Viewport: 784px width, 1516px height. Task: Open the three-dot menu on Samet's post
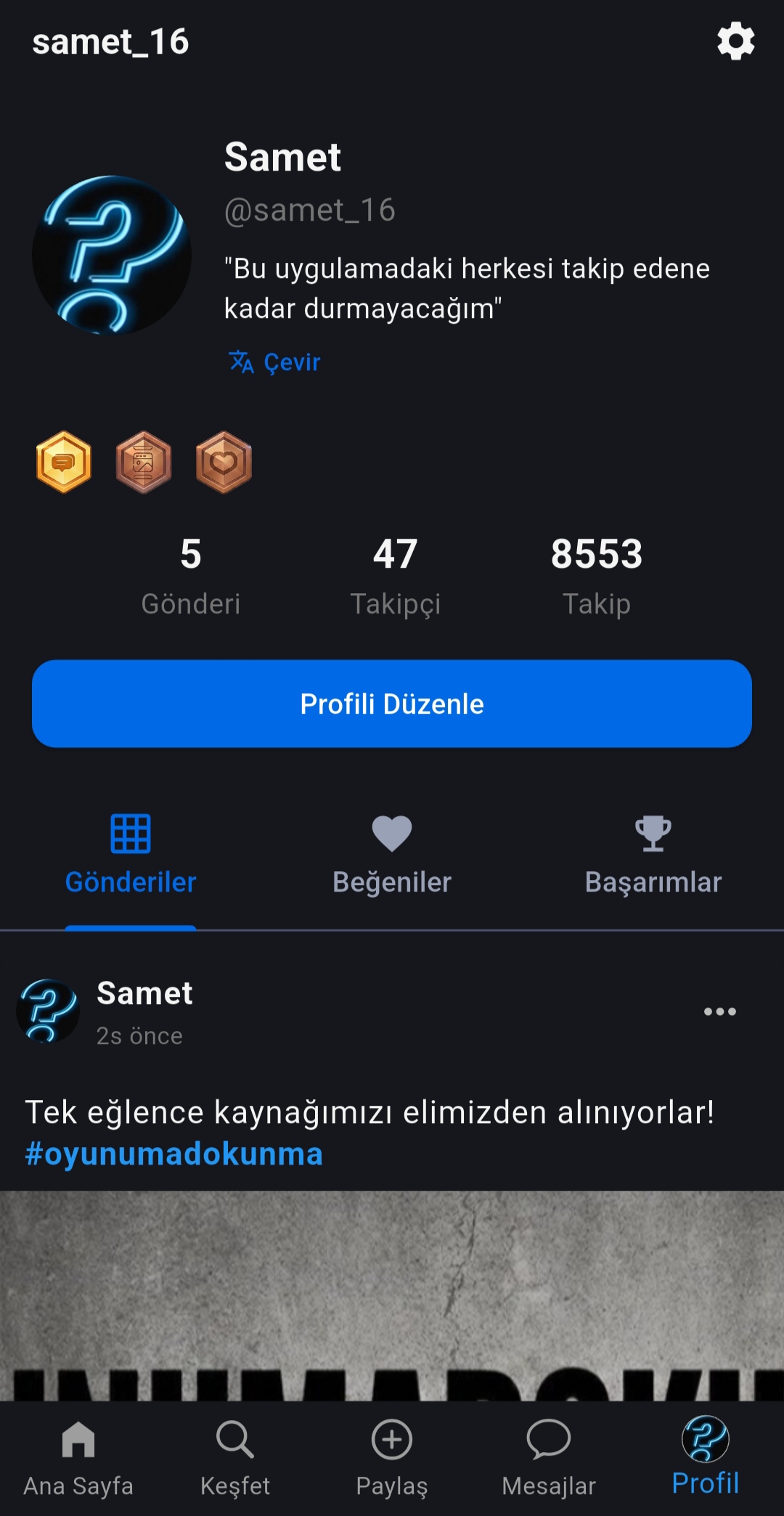(719, 1011)
